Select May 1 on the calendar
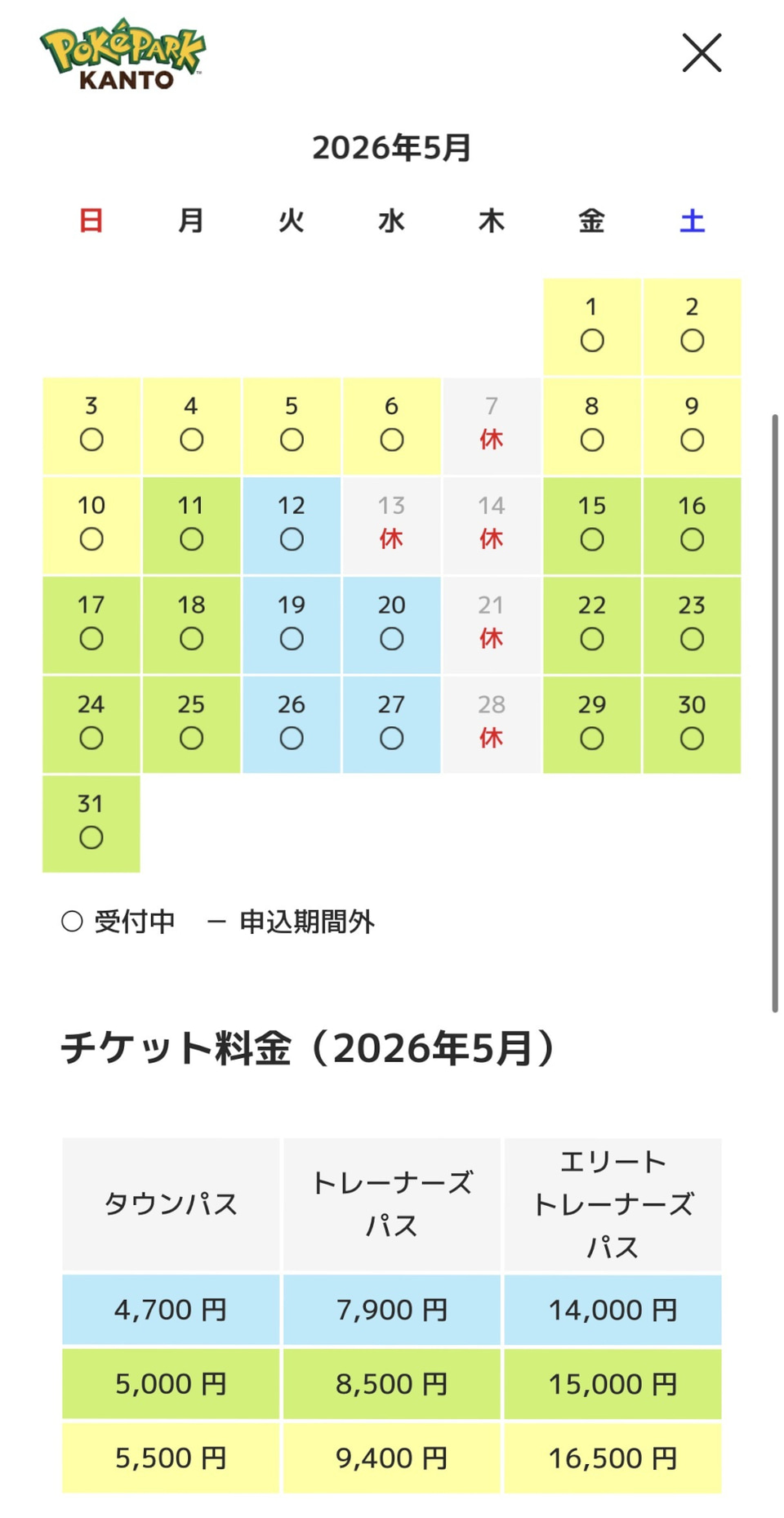The height and width of the screenshot is (1518, 784). pos(591,327)
